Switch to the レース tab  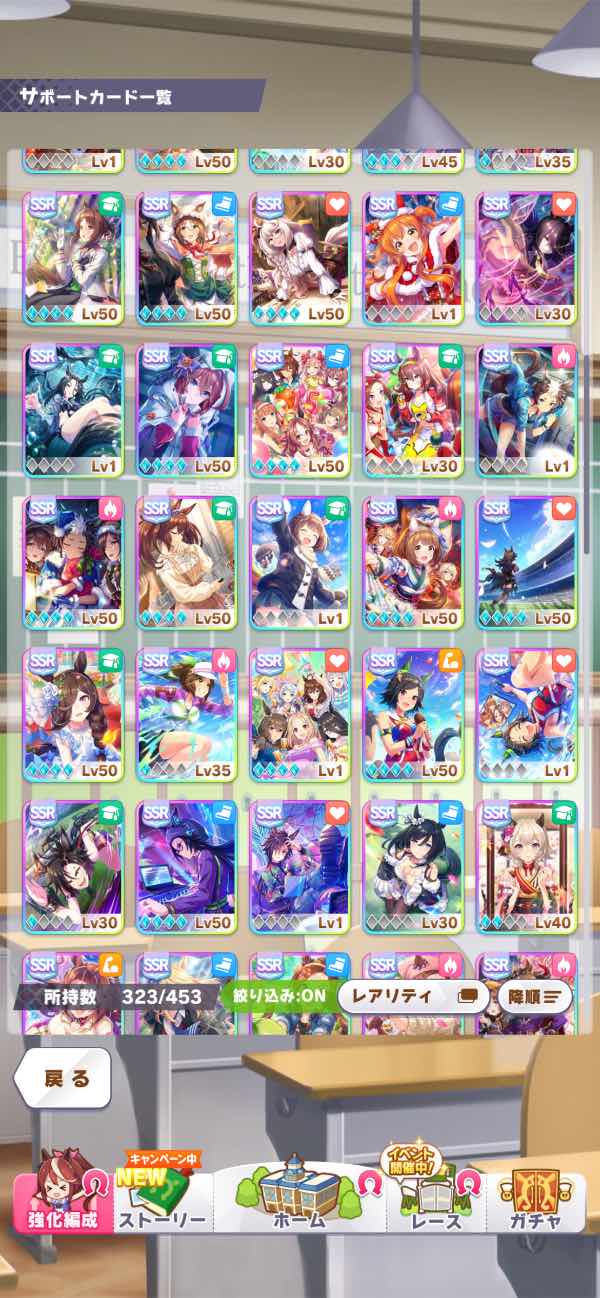436,1202
